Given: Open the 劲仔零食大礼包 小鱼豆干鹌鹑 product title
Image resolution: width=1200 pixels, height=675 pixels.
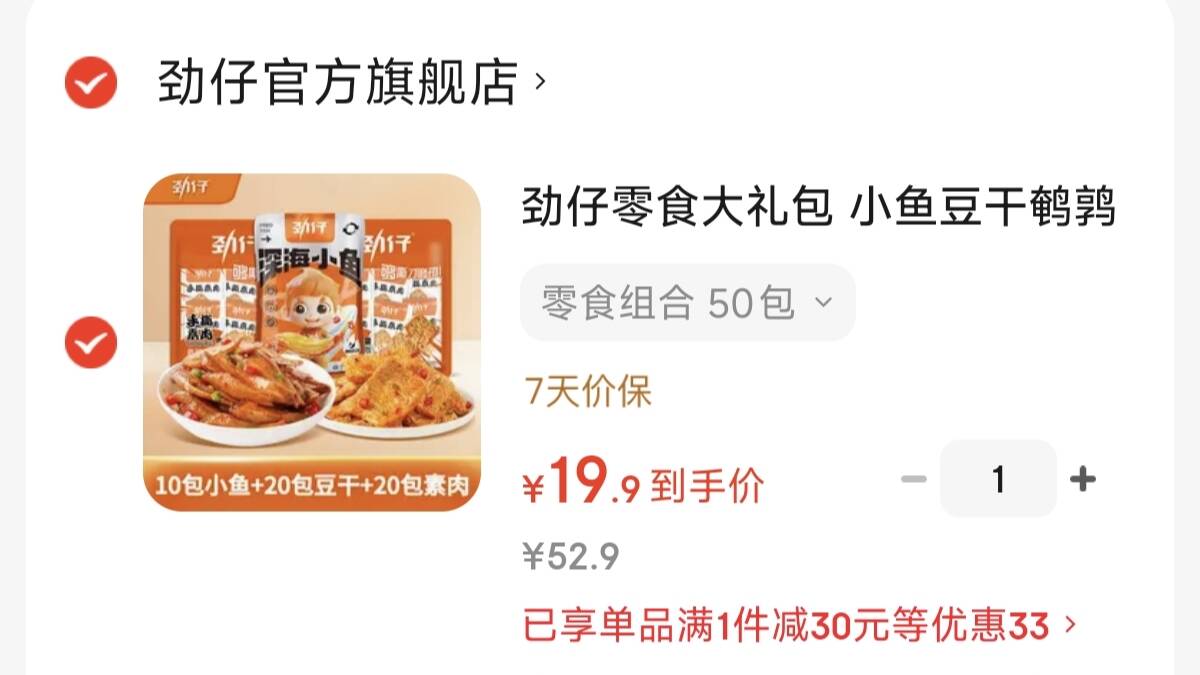Looking at the screenshot, I should [x=818, y=208].
